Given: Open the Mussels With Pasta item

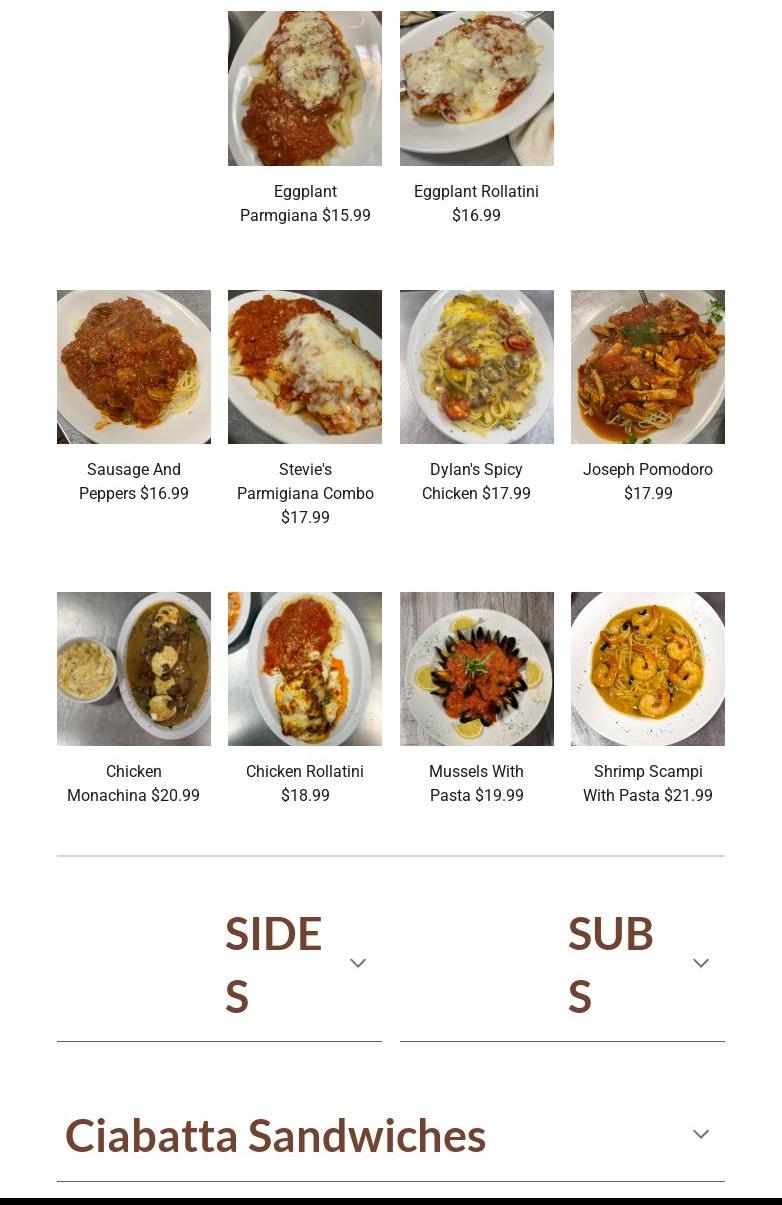Looking at the screenshot, I should coord(476,669).
